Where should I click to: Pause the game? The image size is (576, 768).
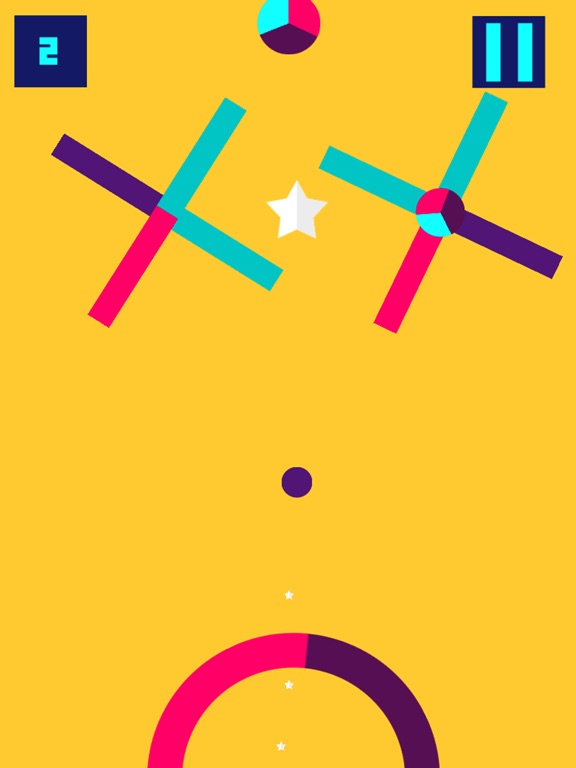tap(508, 52)
